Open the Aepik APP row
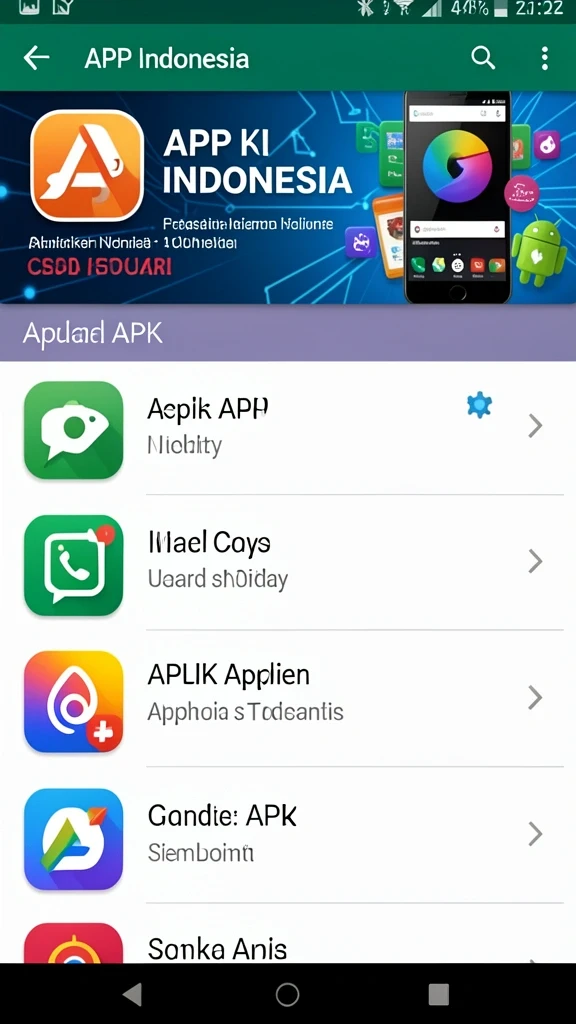This screenshot has height=1024, width=576. pyautogui.click(x=288, y=428)
